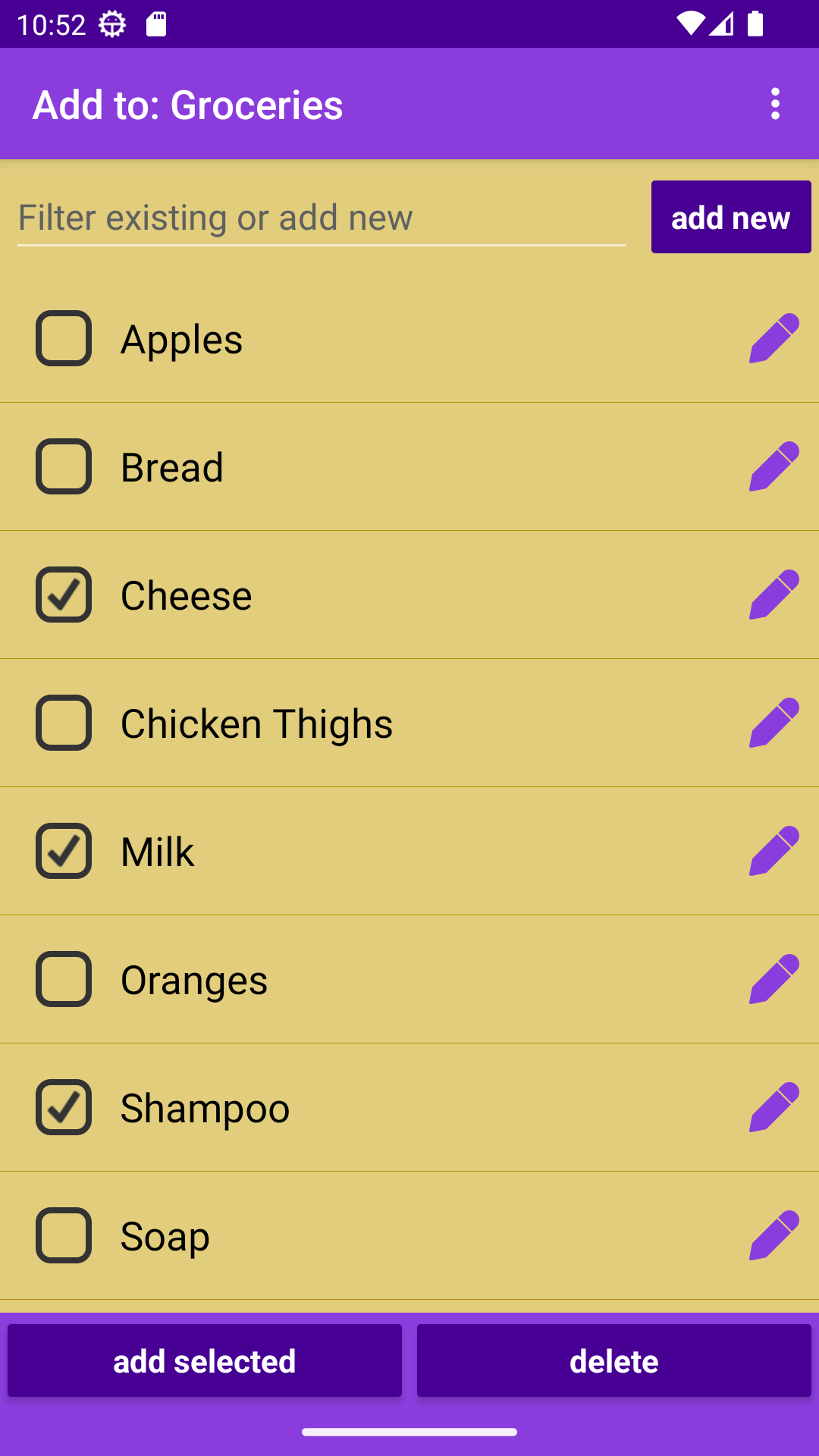Tap the Add to: Groceries title

pyautogui.click(x=187, y=104)
